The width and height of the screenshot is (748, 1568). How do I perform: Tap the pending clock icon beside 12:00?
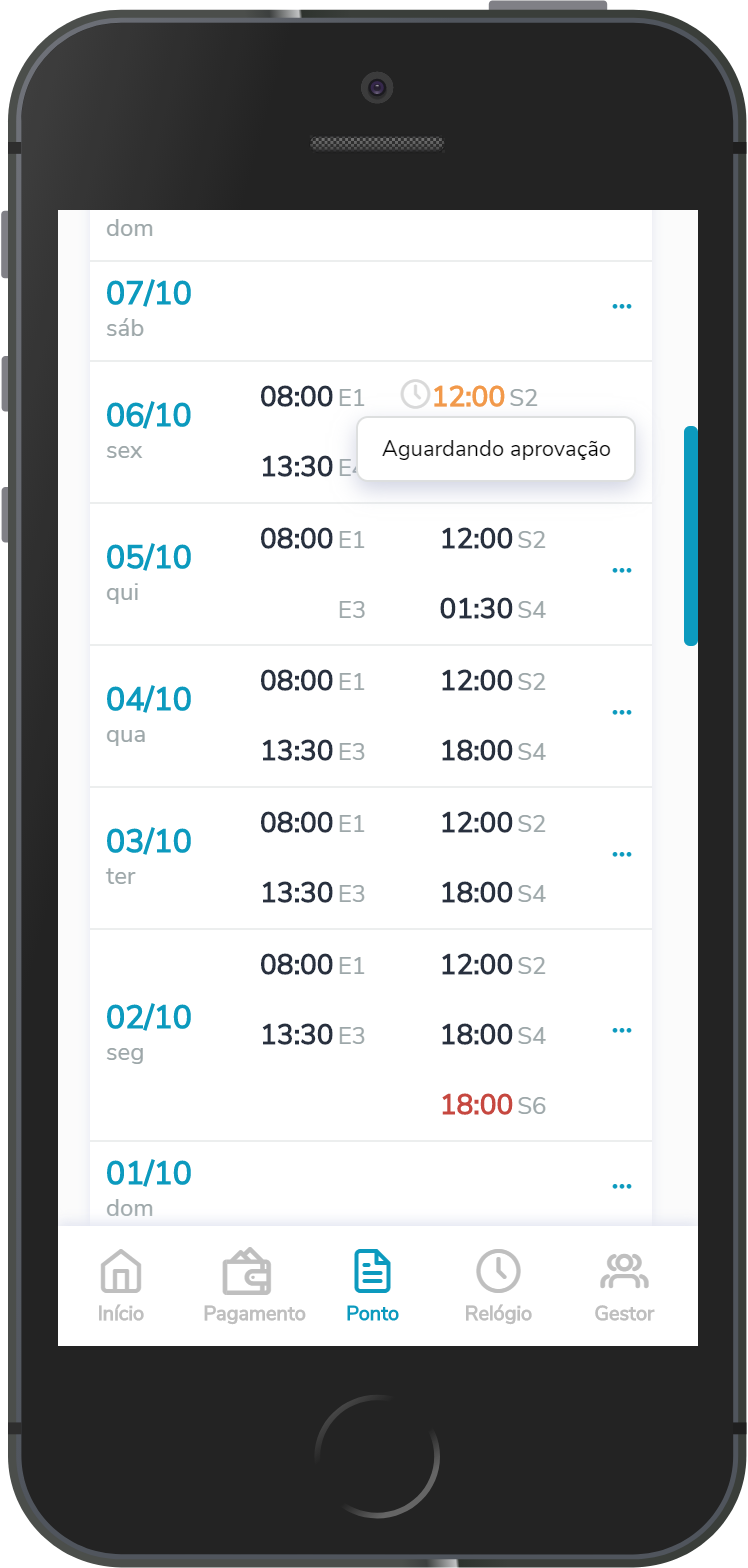click(x=414, y=395)
